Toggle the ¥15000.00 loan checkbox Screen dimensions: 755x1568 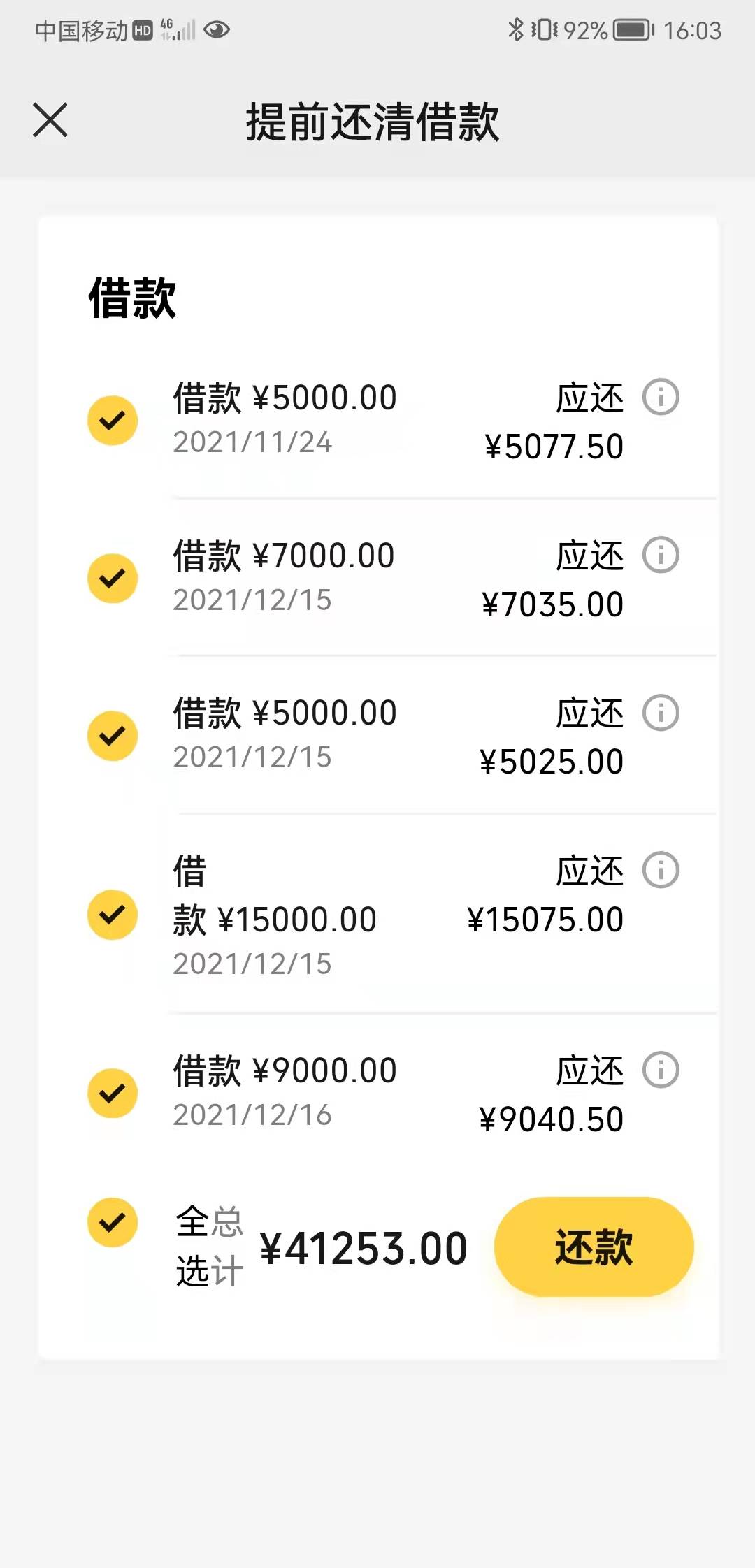pyautogui.click(x=112, y=915)
